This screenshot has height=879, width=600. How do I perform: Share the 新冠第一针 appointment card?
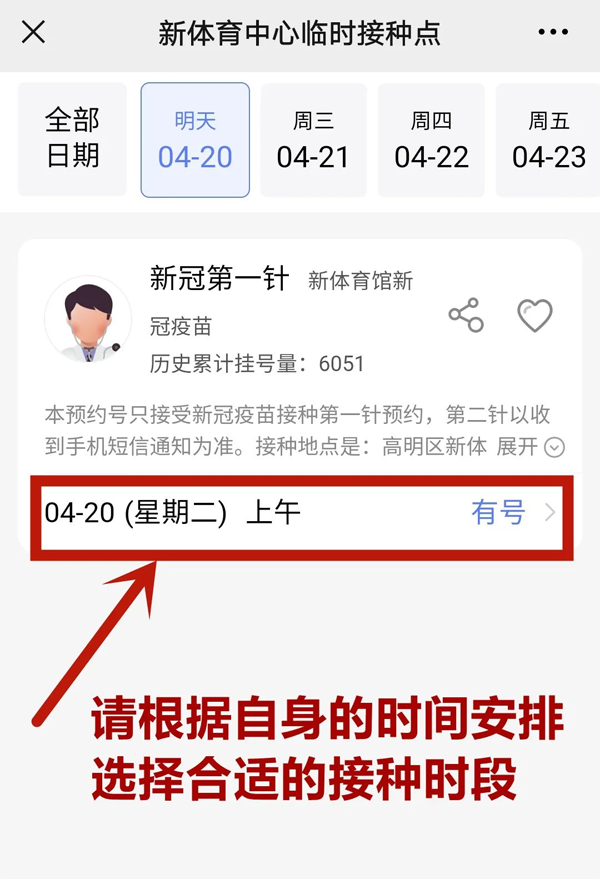click(466, 315)
